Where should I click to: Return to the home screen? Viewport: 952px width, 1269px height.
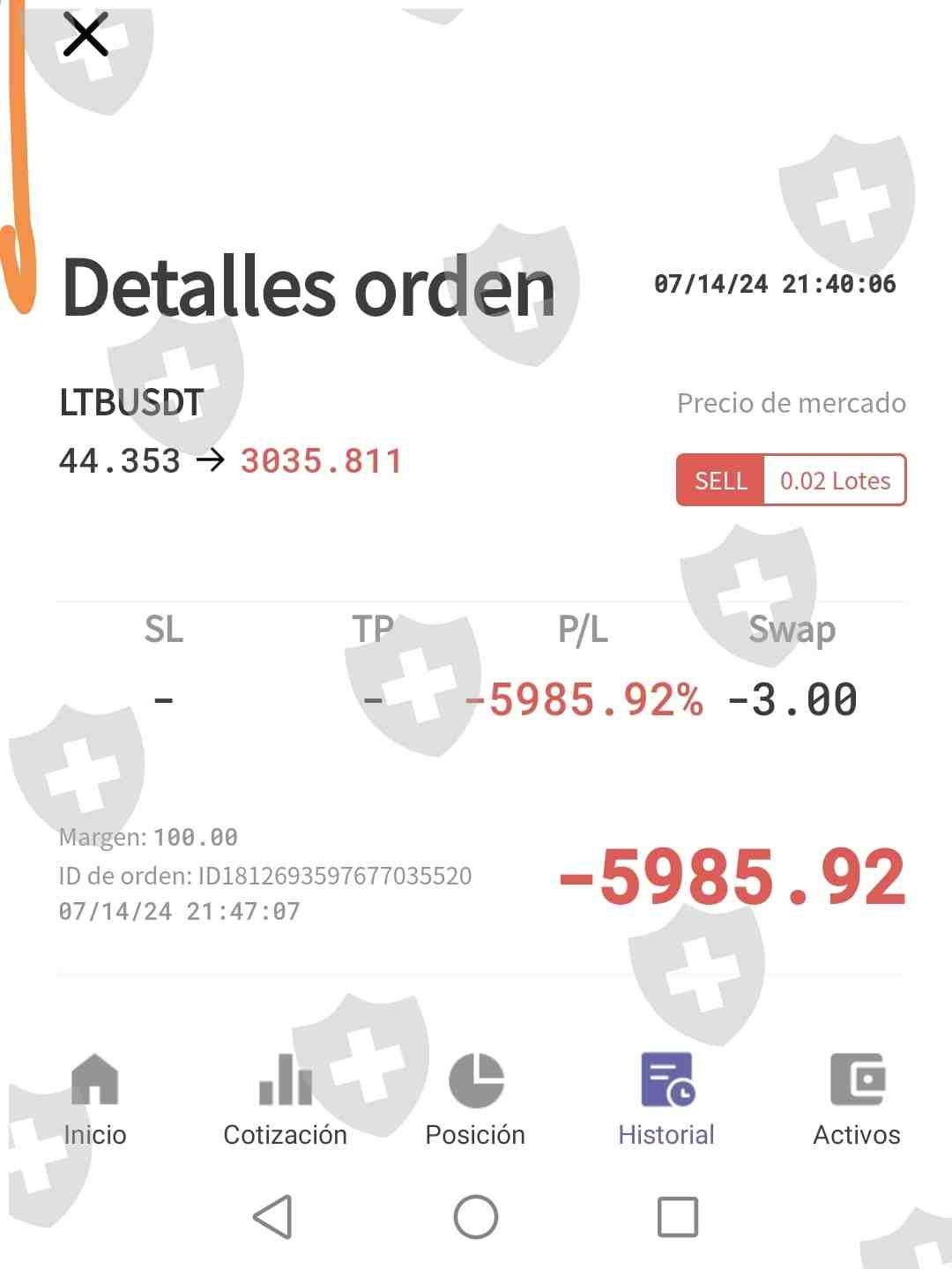476,1217
